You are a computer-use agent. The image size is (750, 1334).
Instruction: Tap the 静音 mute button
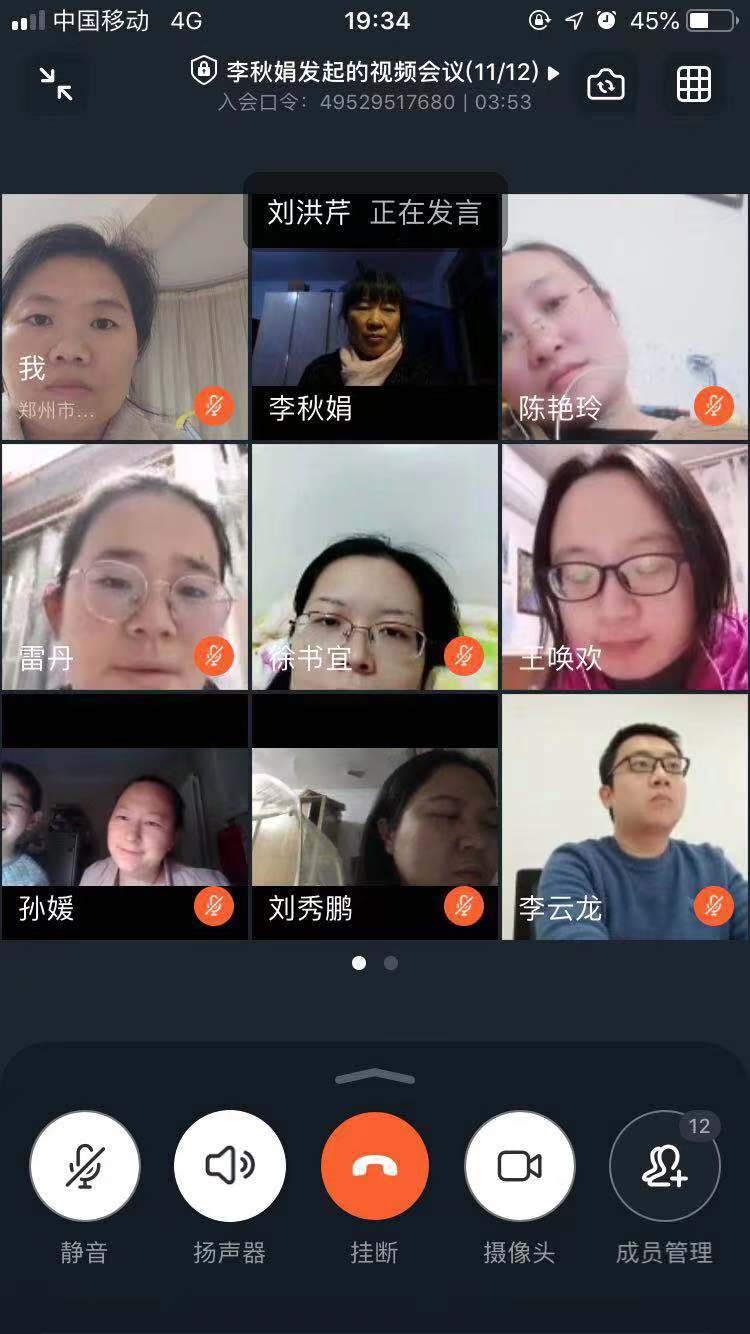pyautogui.click(x=85, y=1166)
